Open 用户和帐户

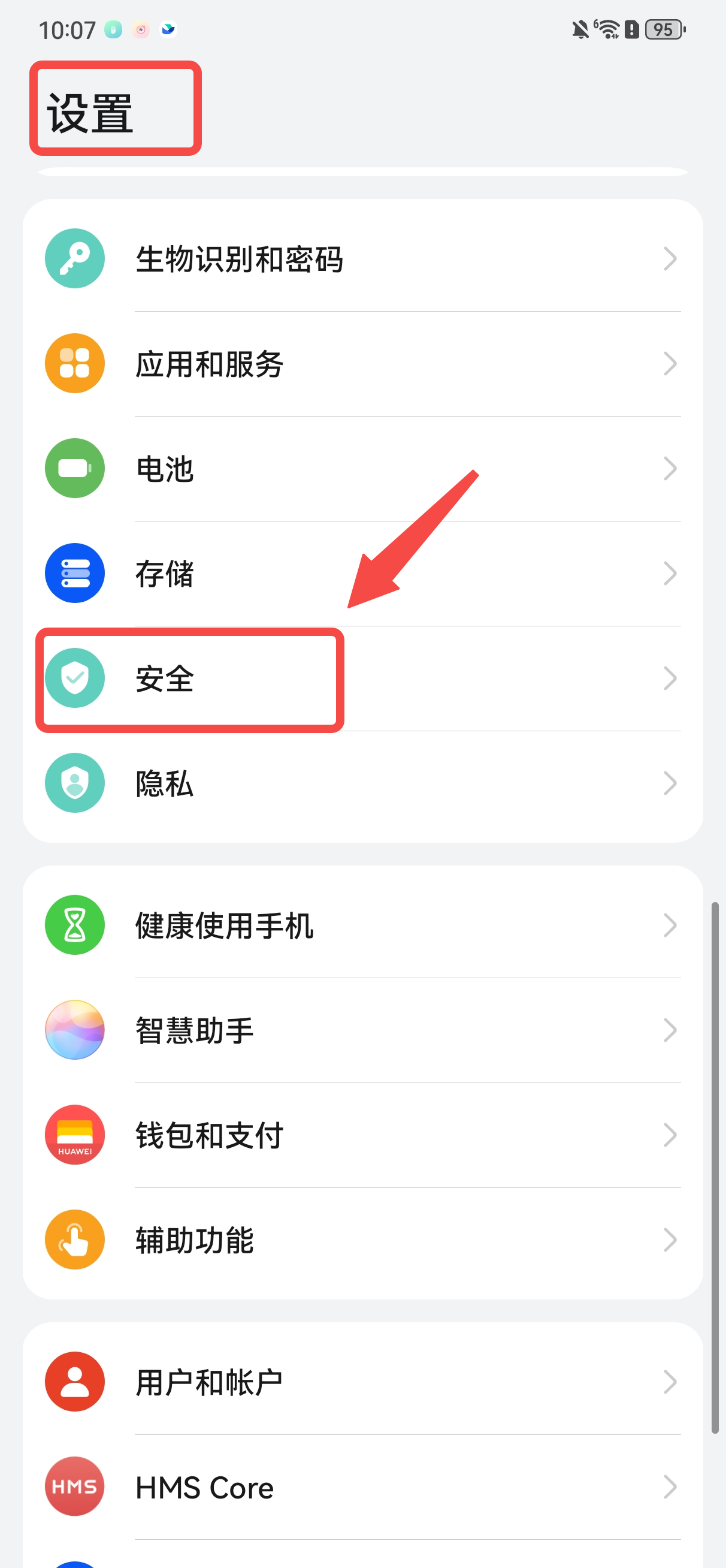(x=361, y=1382)
